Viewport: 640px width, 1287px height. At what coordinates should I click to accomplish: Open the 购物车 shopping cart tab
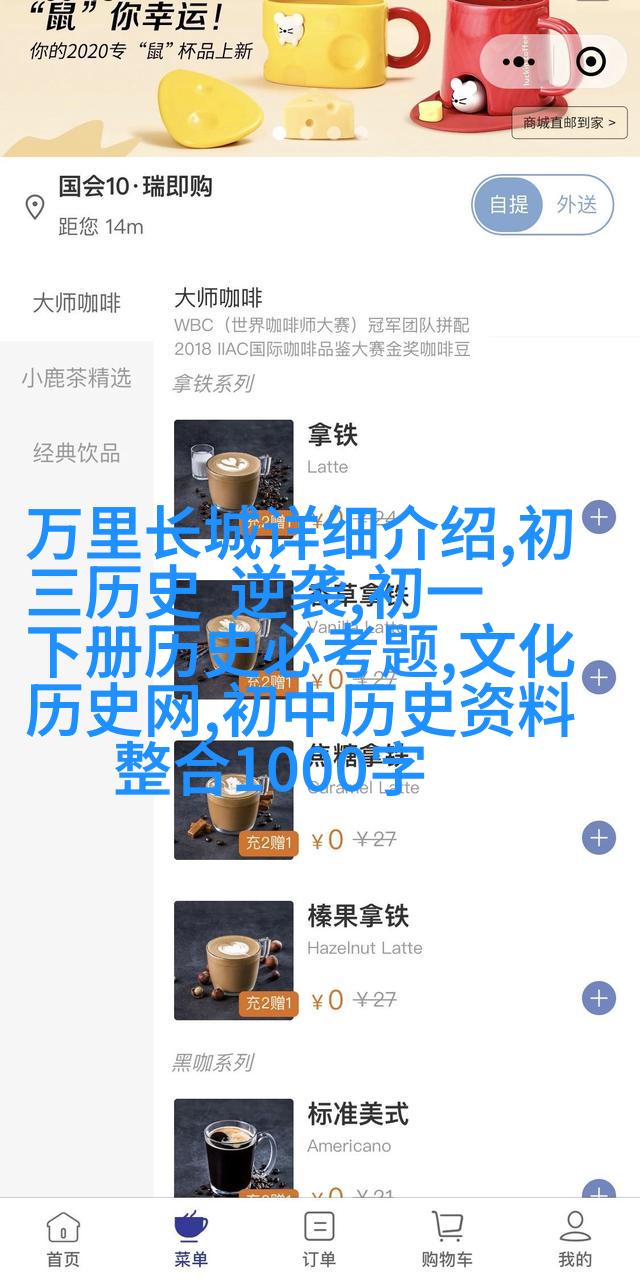click(x=446, y=1240)
